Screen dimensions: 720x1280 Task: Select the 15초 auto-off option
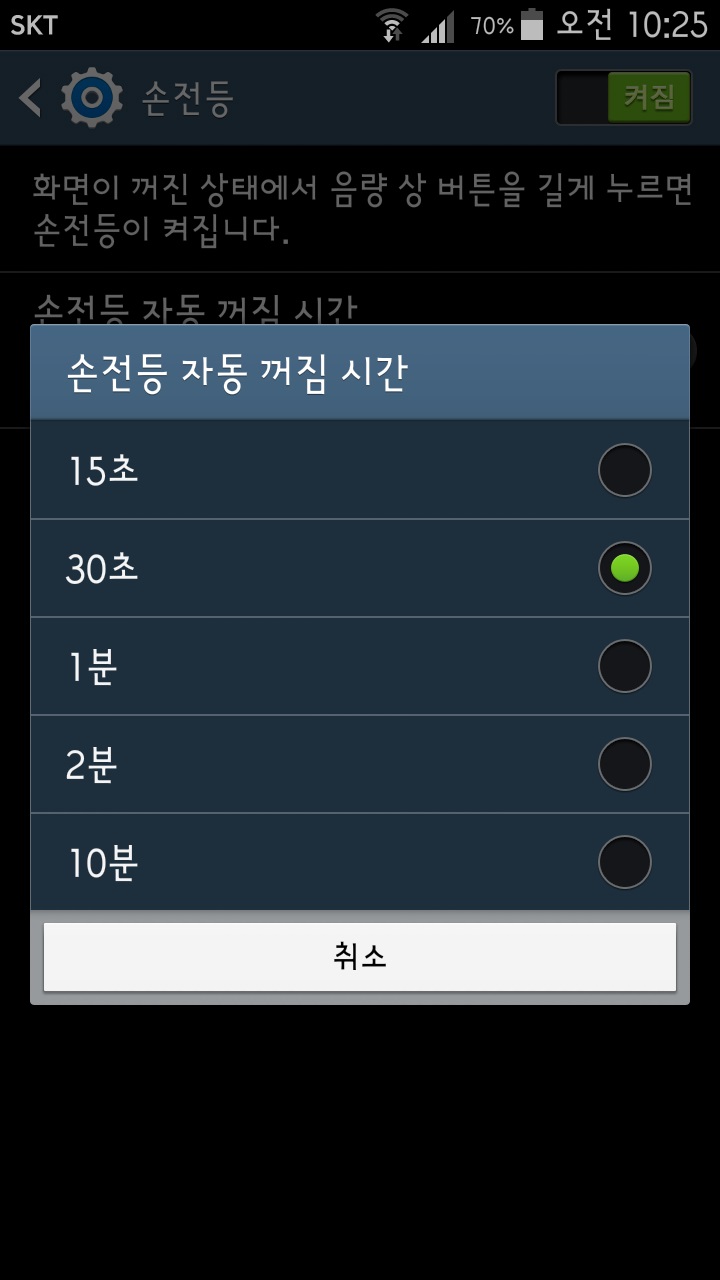360,470
